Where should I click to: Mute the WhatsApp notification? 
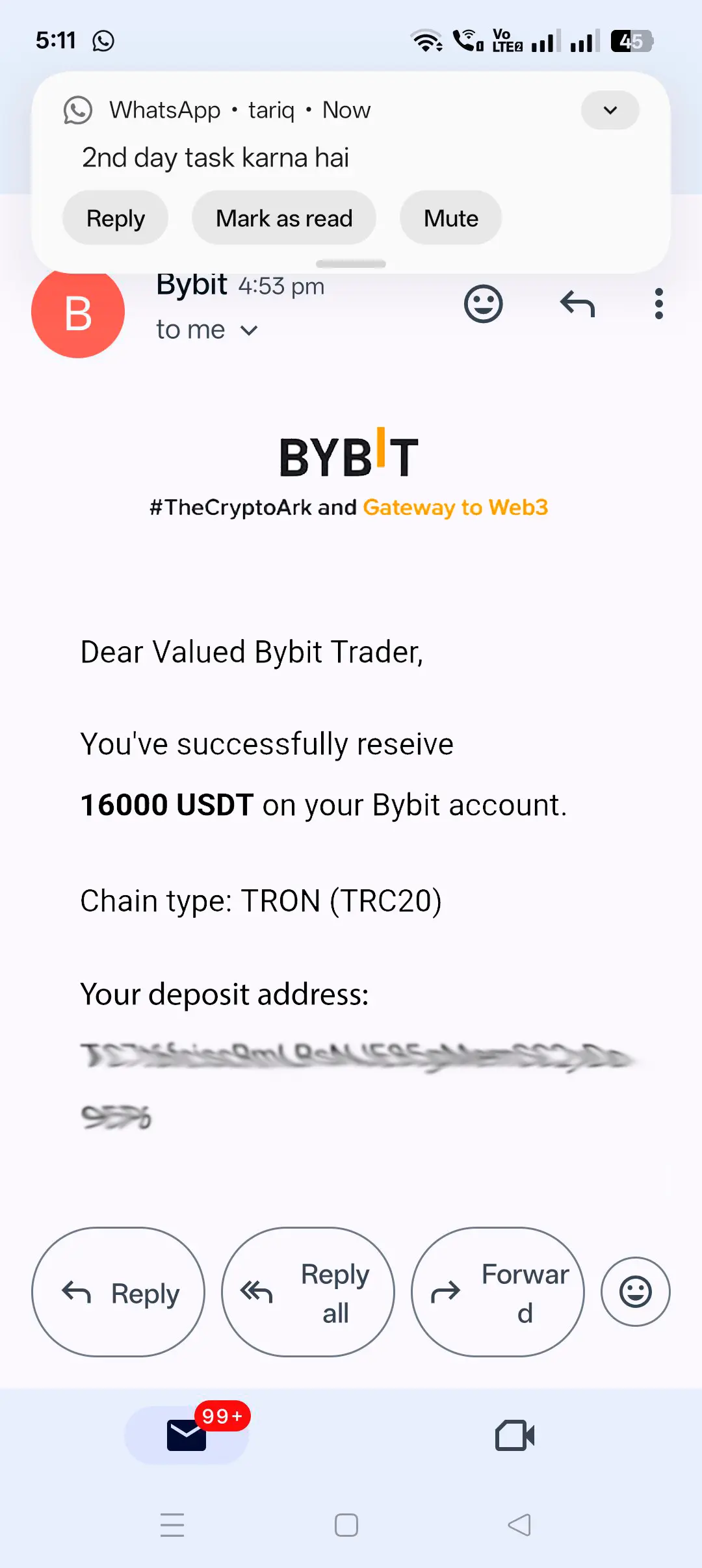[450, 218]
